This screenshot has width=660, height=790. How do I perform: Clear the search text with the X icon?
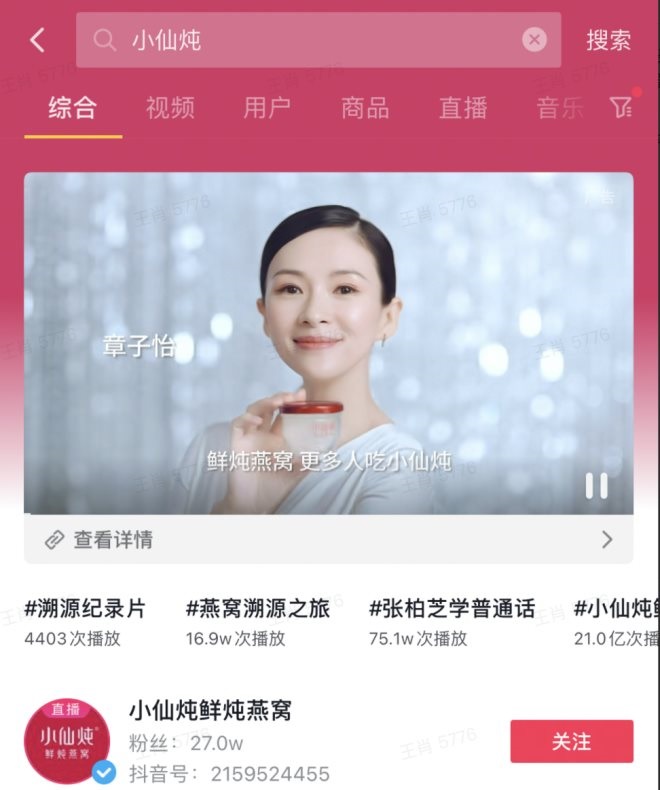534,40
